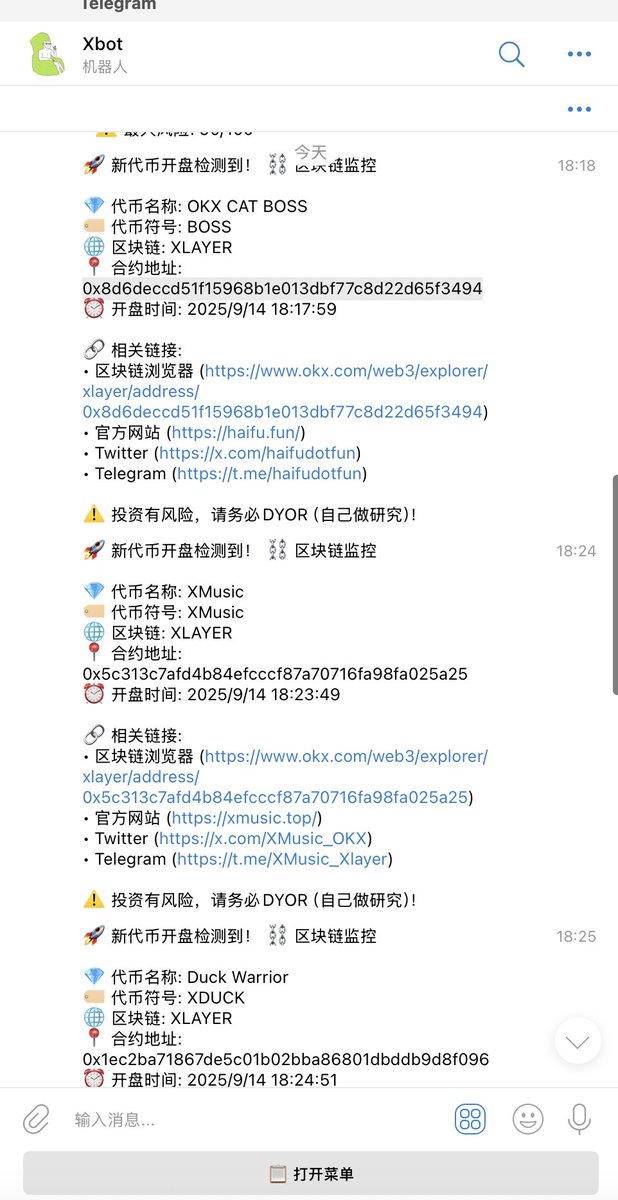This screenshot has height=1200, width=618.
Task: Attach a file with the paperclip
Action: [37, 1118]
